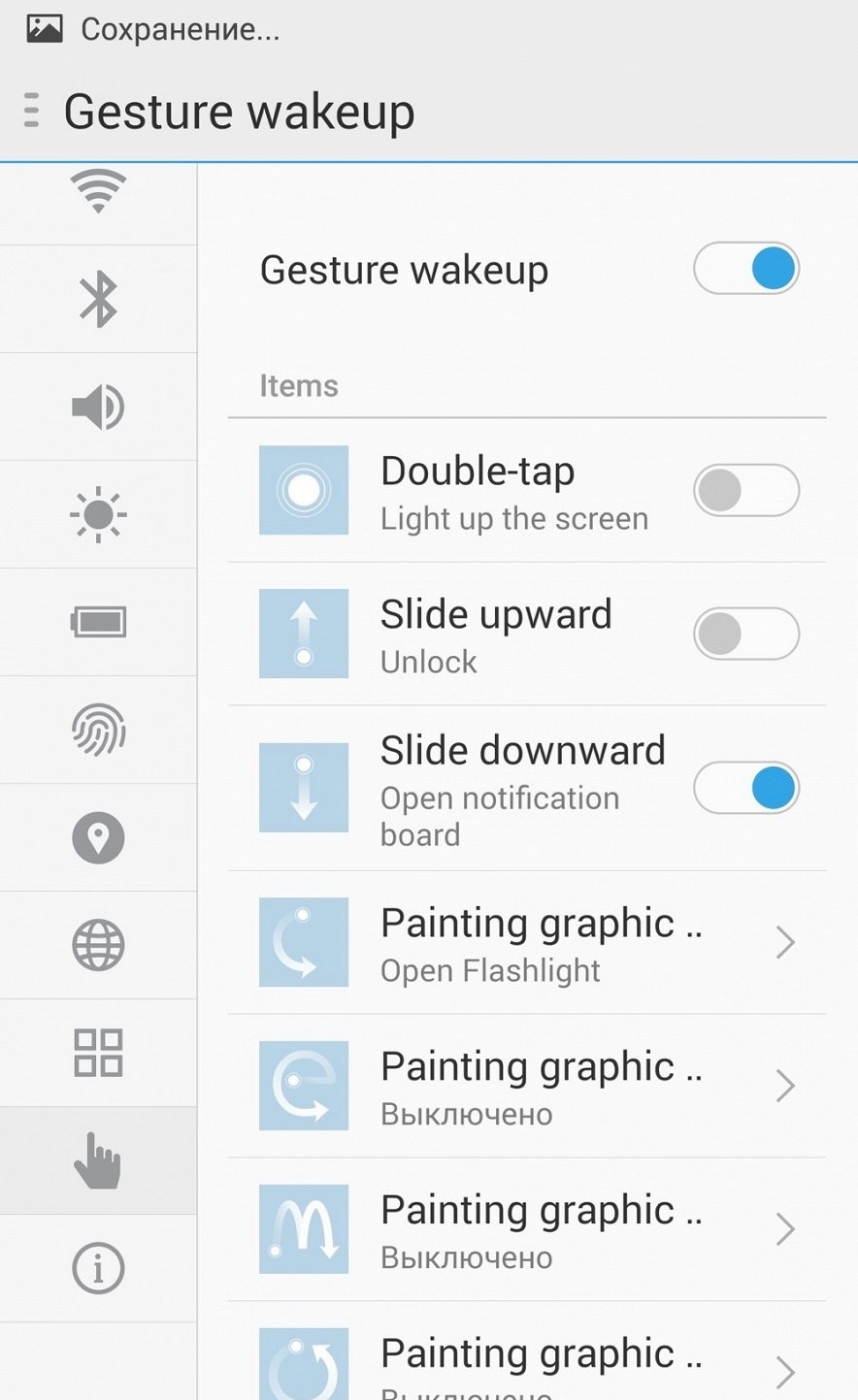
Task: Turn off the main Gesture wakeup switch
Action: tap(745, 269)
